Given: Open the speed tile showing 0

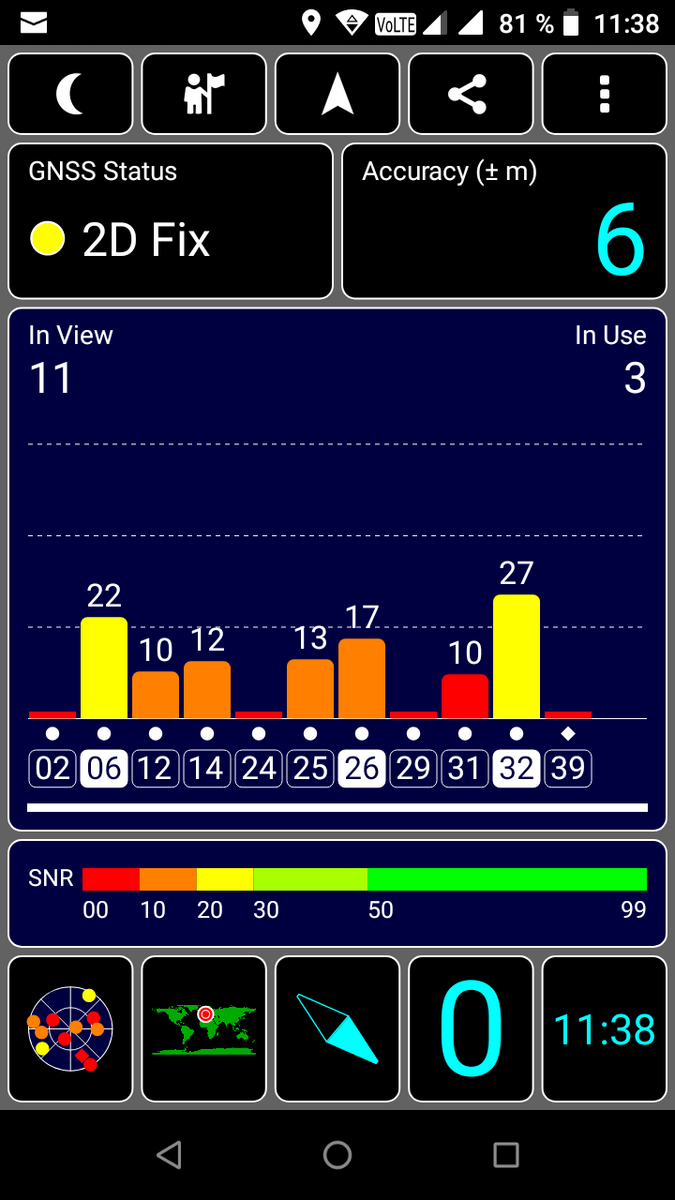Looking at the screenshot, I should pyautogui.click(x=470, y=1029).
